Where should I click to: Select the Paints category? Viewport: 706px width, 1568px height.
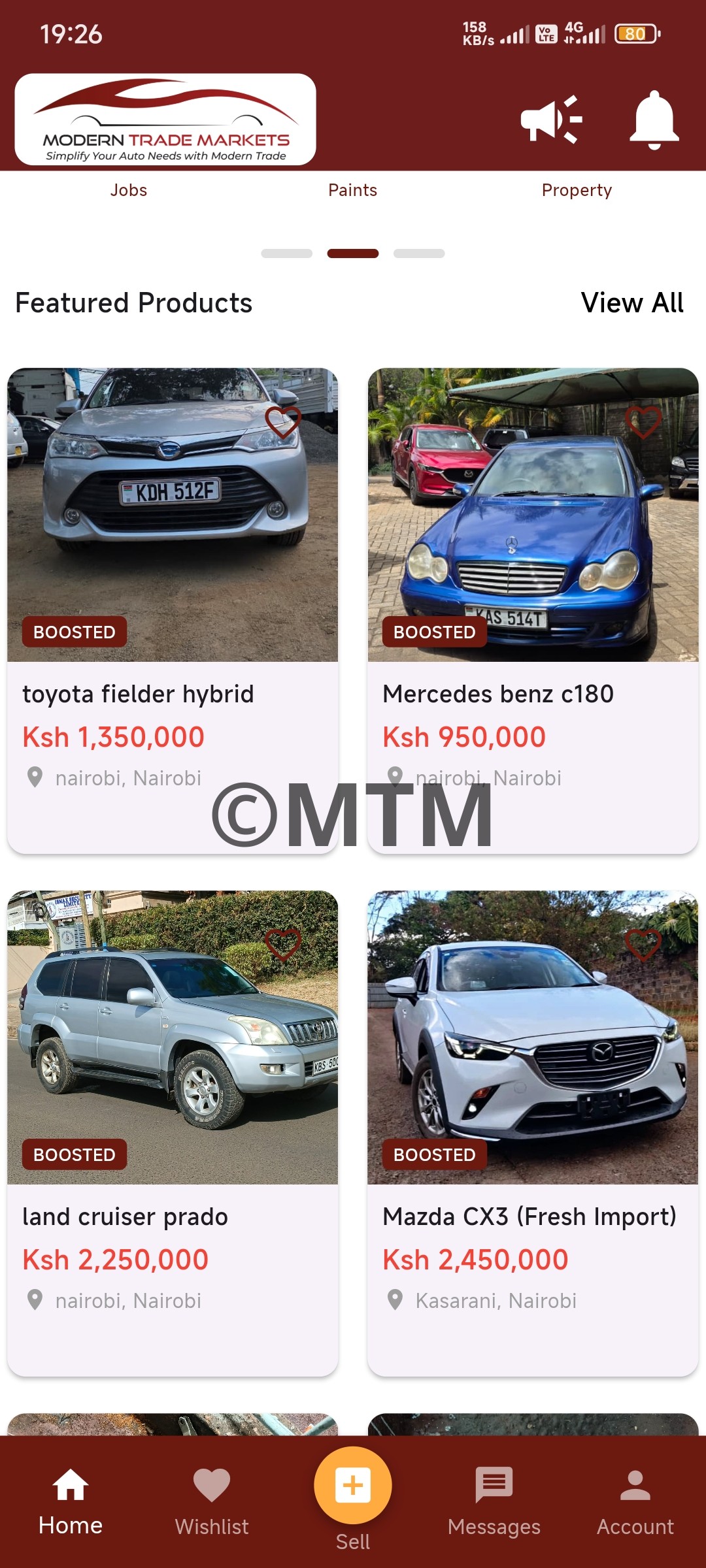pyautogui.click(x=352, y=190)
